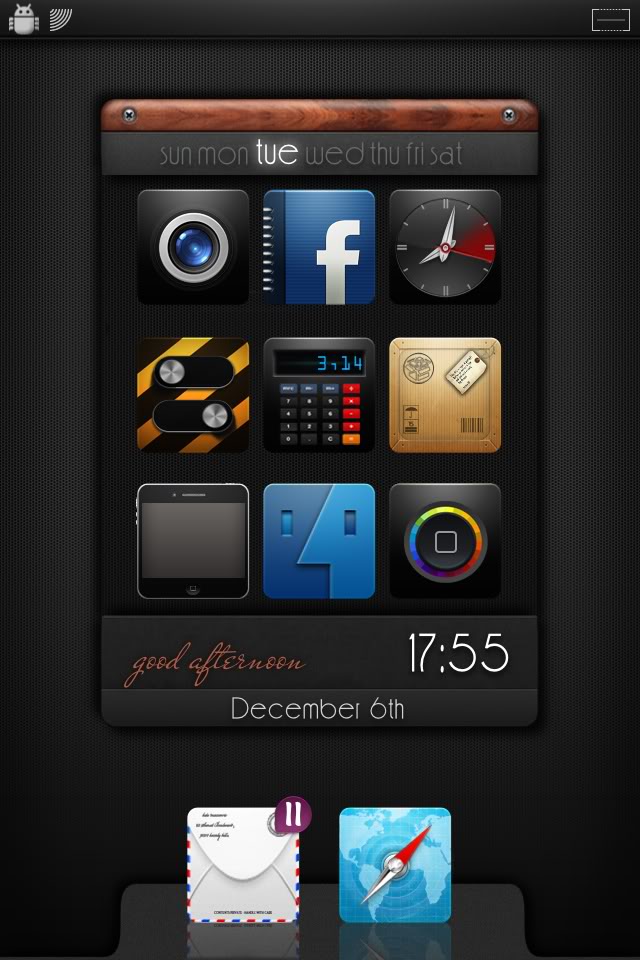Launch the Safari compass browser
The width and height of the screenshot is (640, 960).
coord(395,865)
